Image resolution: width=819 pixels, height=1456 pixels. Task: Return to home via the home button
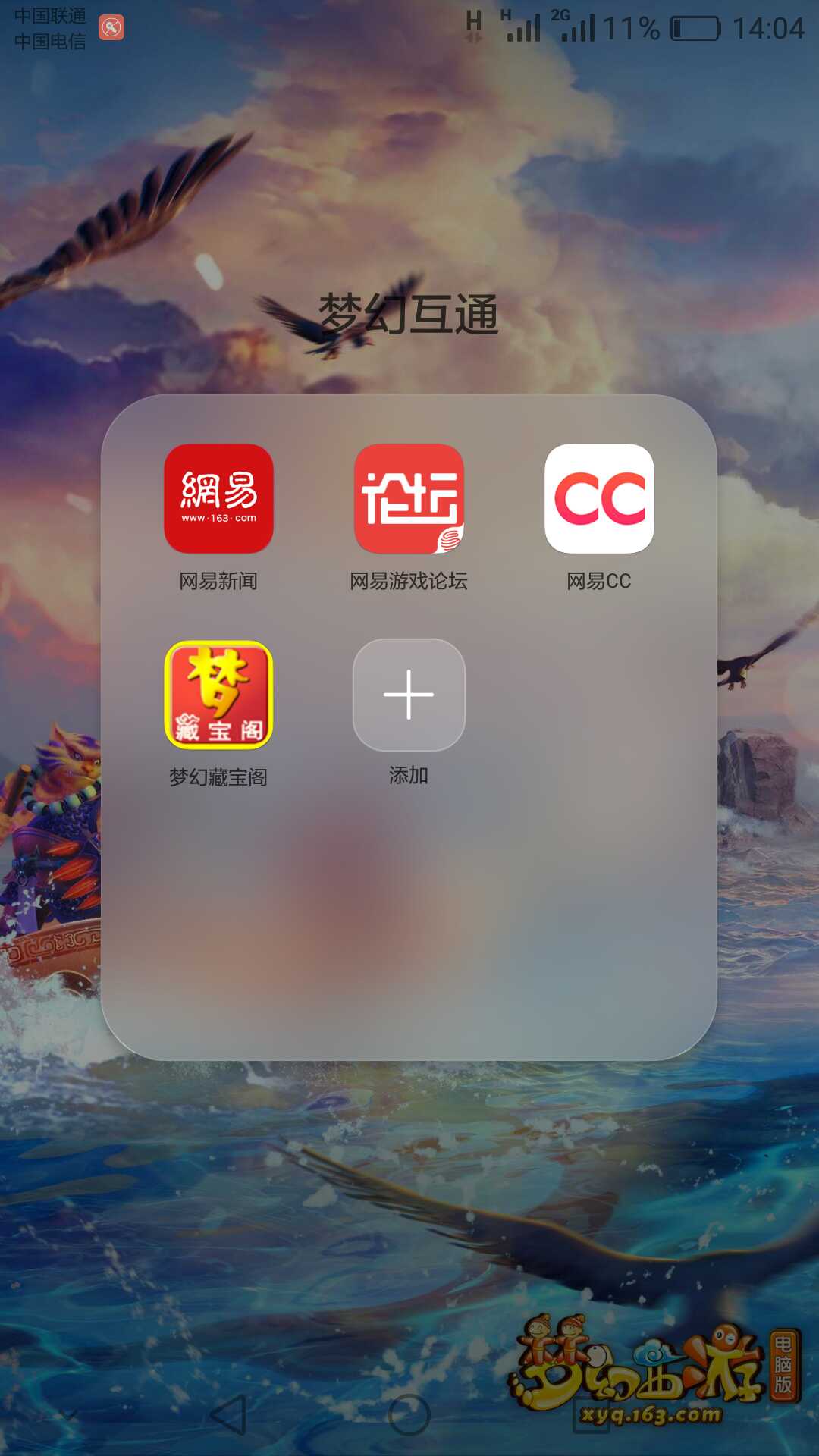(x=409, y=1415)
